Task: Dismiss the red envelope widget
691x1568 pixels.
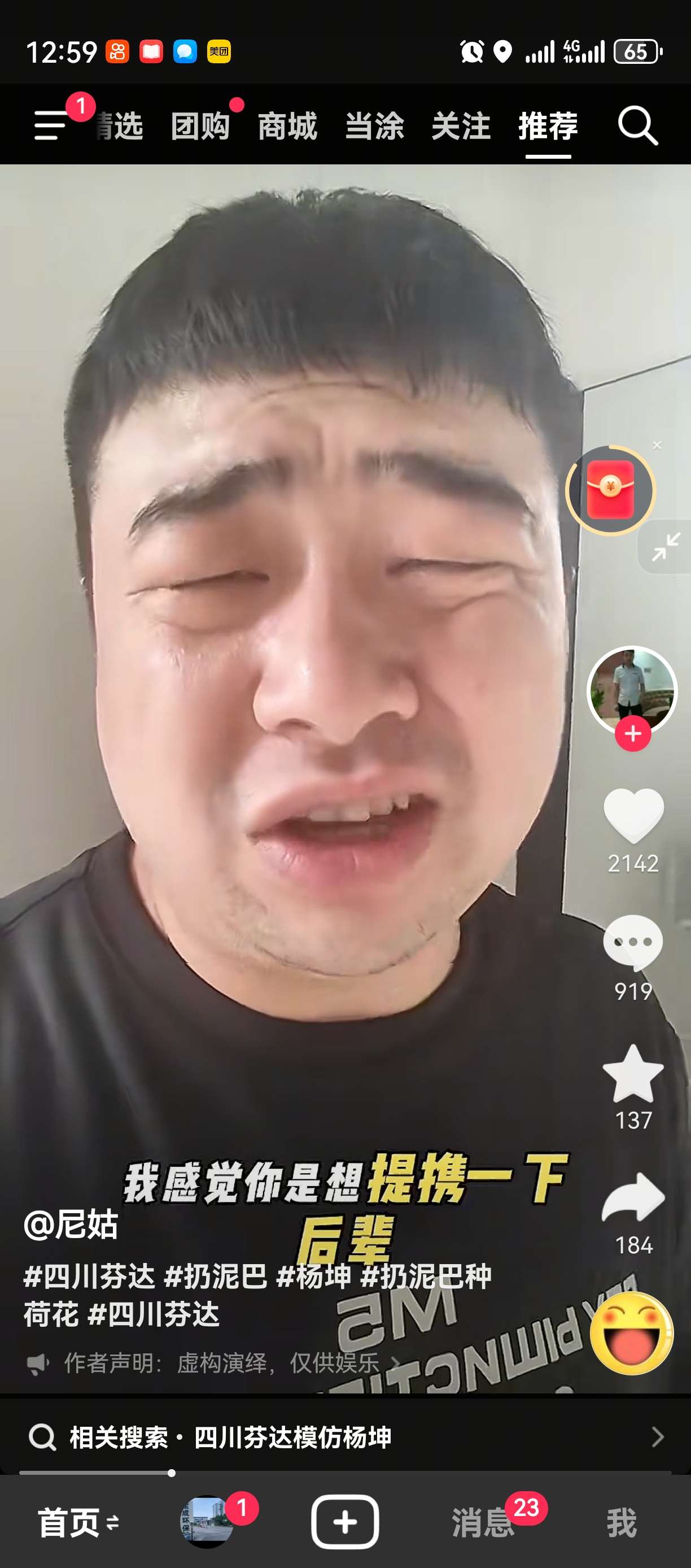Action: click(x=657, y=446)
